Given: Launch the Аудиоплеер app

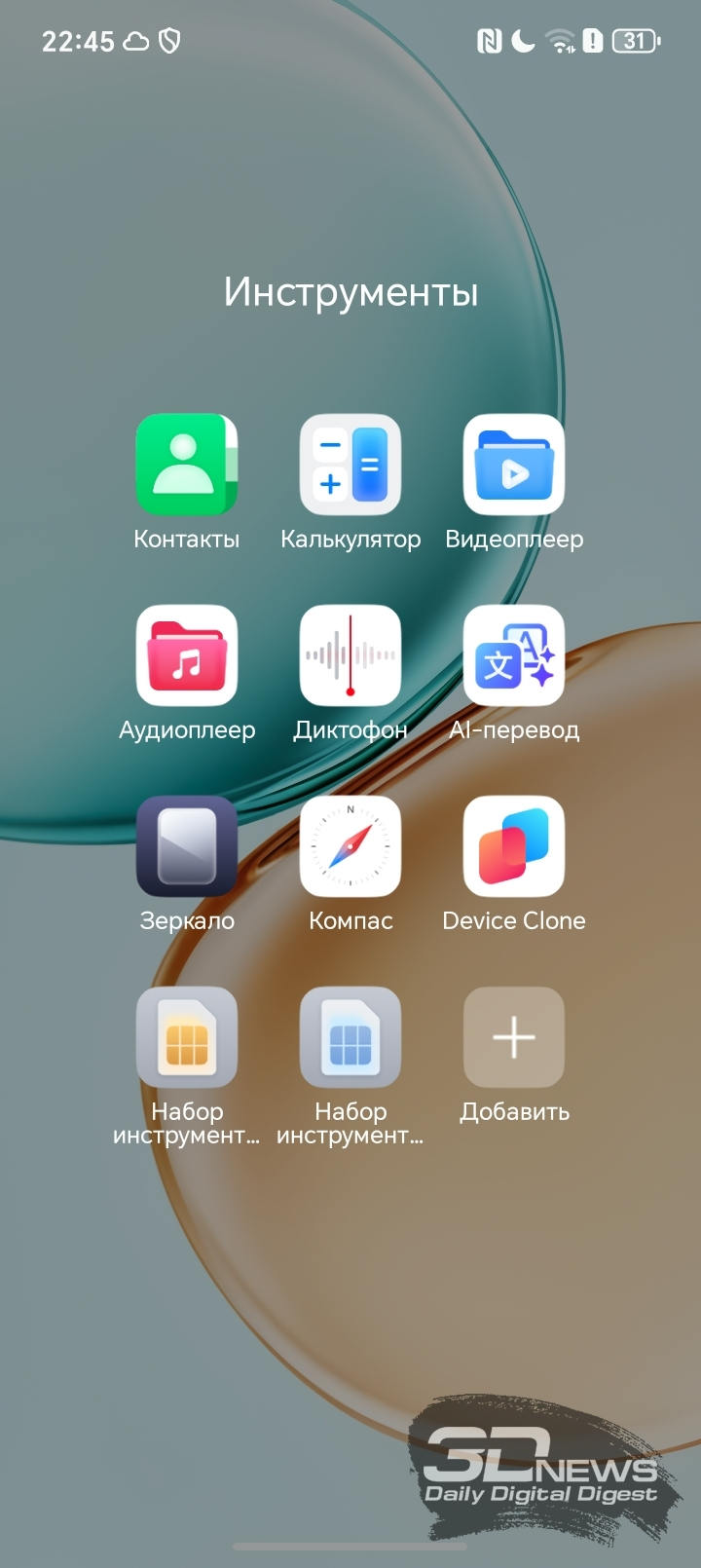Looking at the screenshot, I should click(187, 655).
